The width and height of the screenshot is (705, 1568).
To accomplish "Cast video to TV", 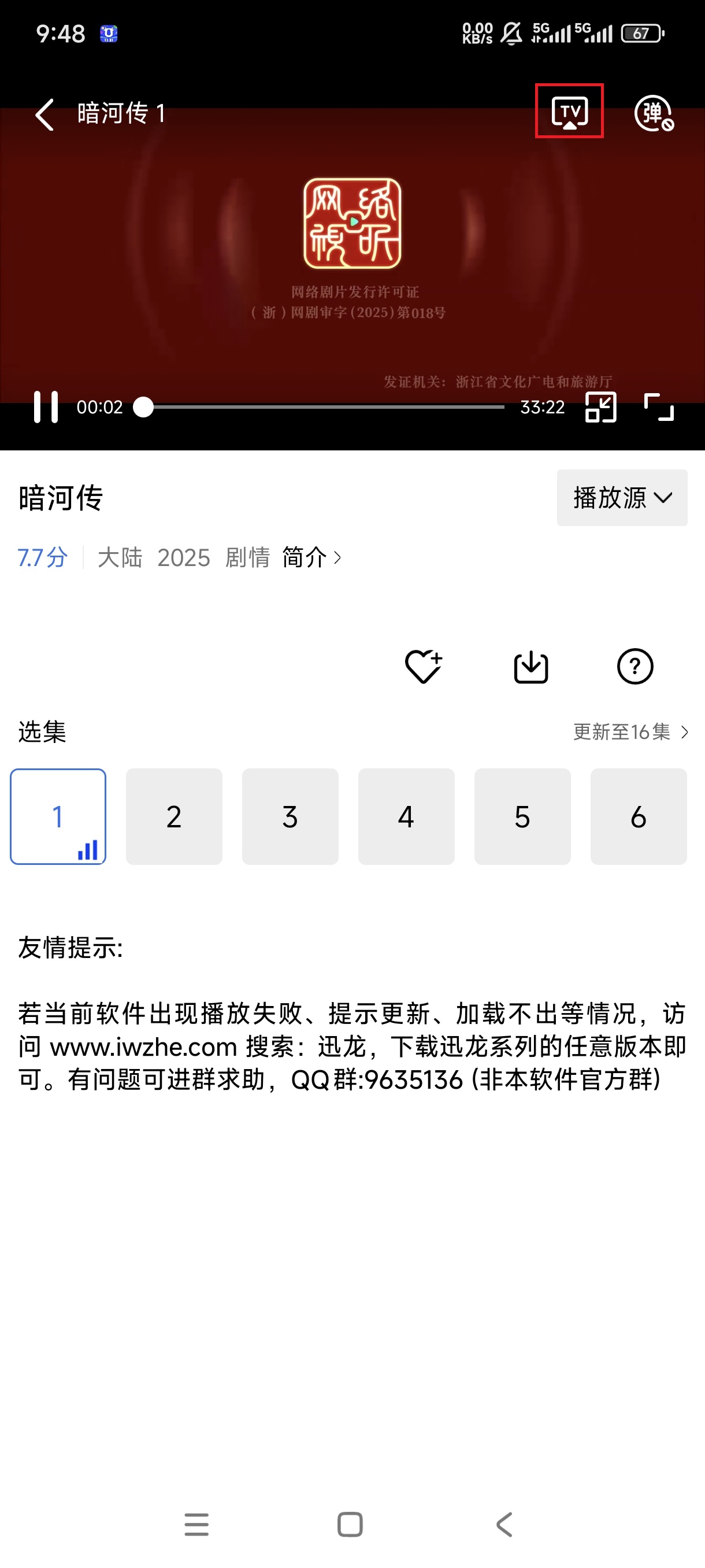I will coord(569,112).
